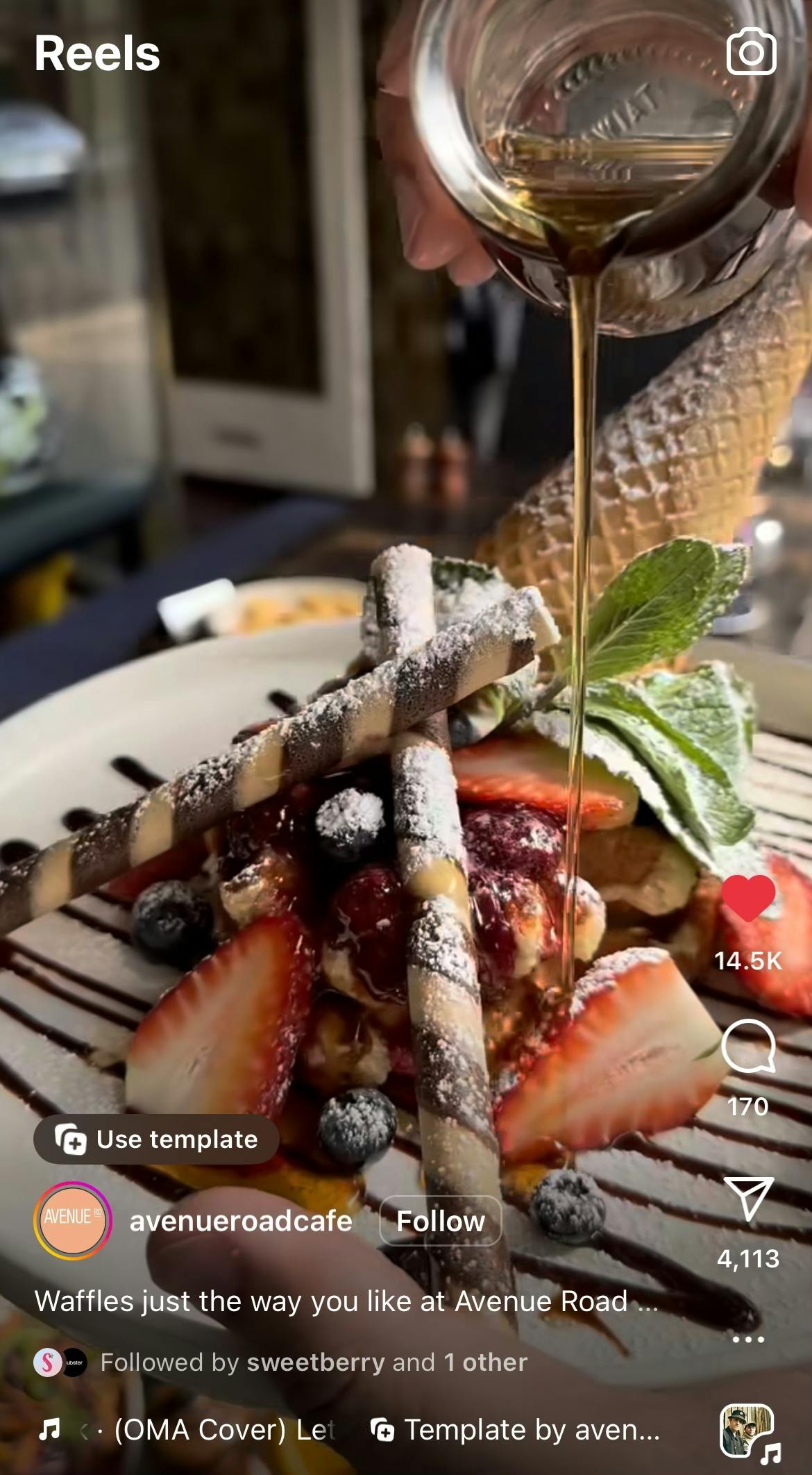Click 'Followed by sweetberry and 1 other'
This screenshot has height=1475, width=812.
coord(316,1362)
